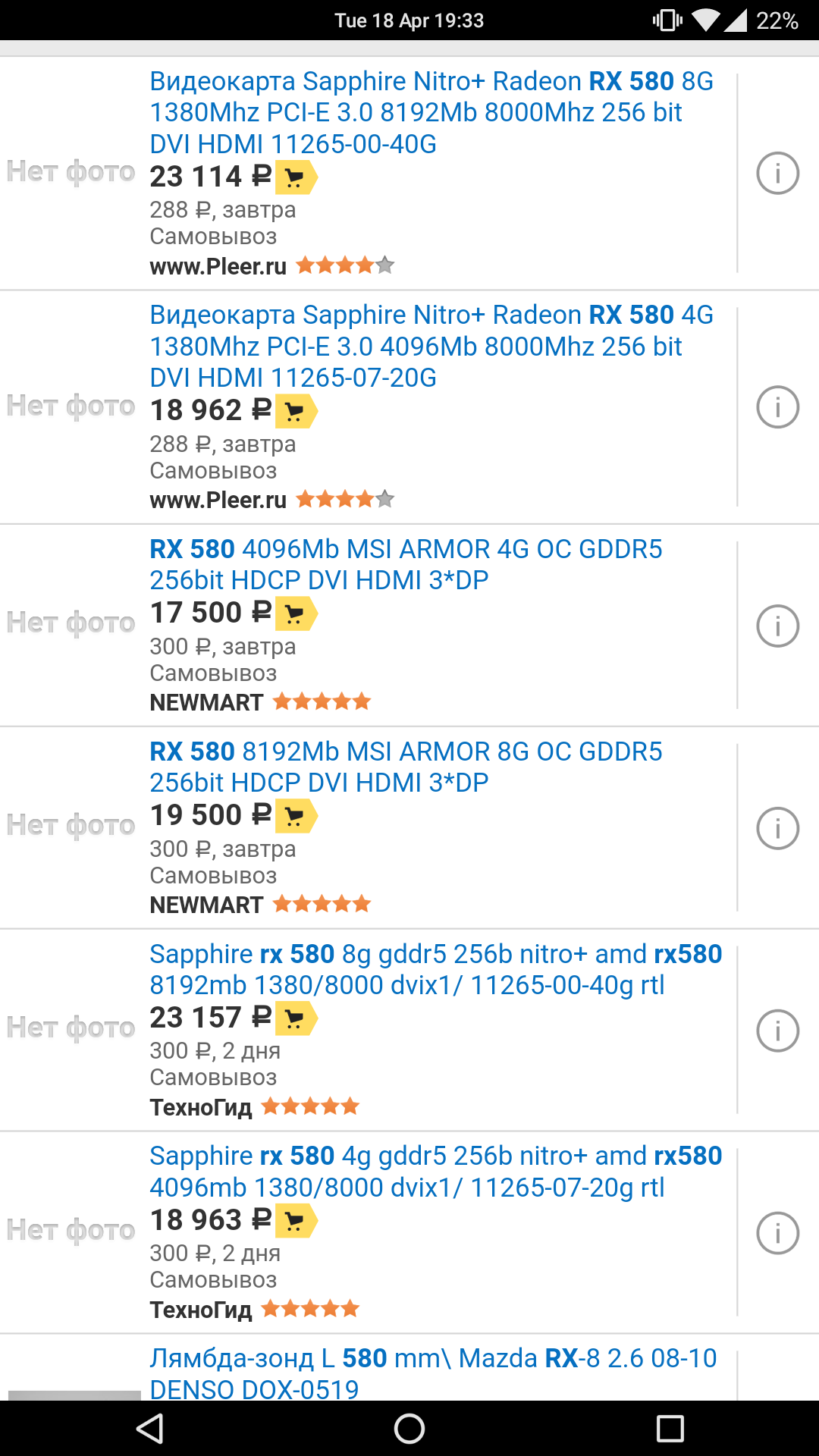The height and width of the screenshot is (1456, 819).
Task: Tap the cart icon next to 23 157 ₽
Action: [x=296, y=1019]
